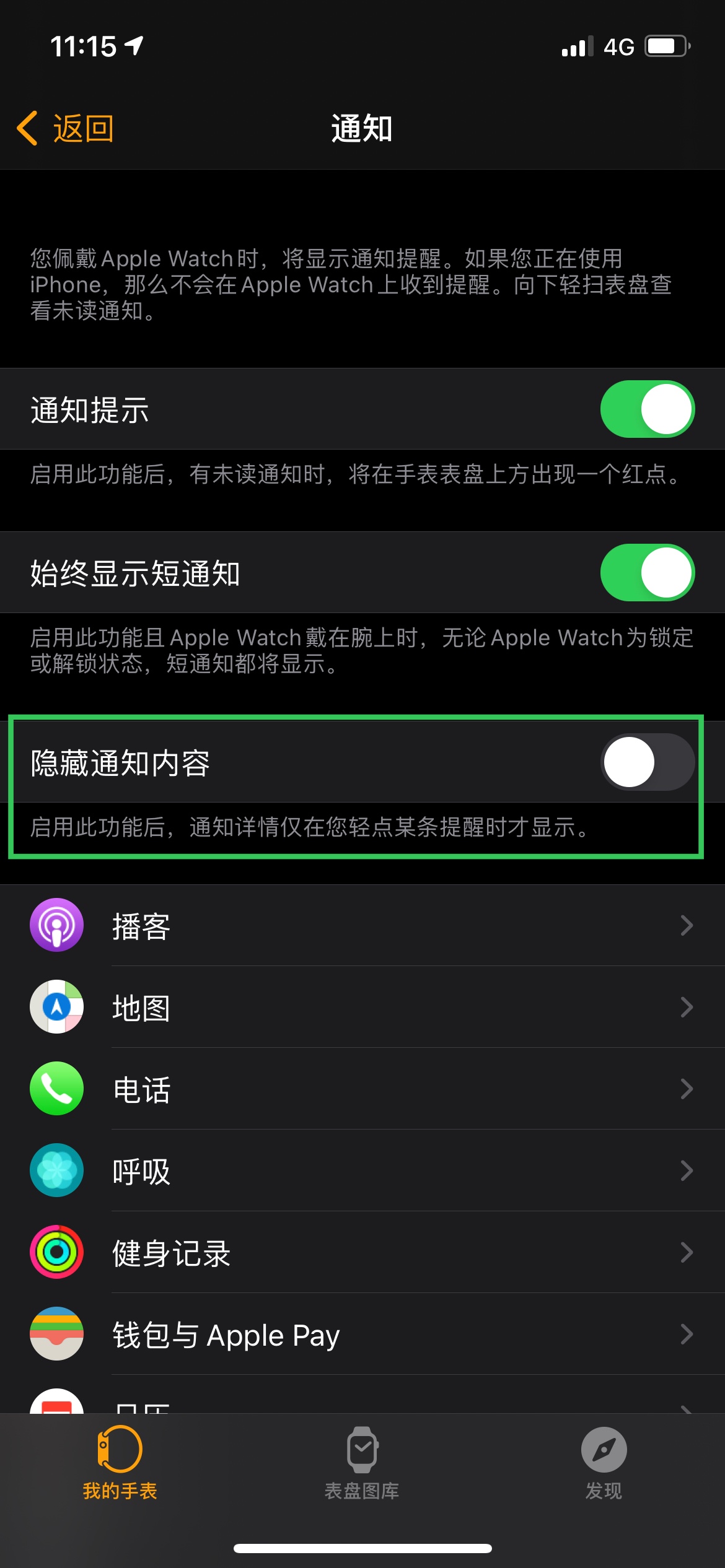Disable 始终显示短通知
This screenshot has height=1568, width=725.
click(x=647, y=573)
